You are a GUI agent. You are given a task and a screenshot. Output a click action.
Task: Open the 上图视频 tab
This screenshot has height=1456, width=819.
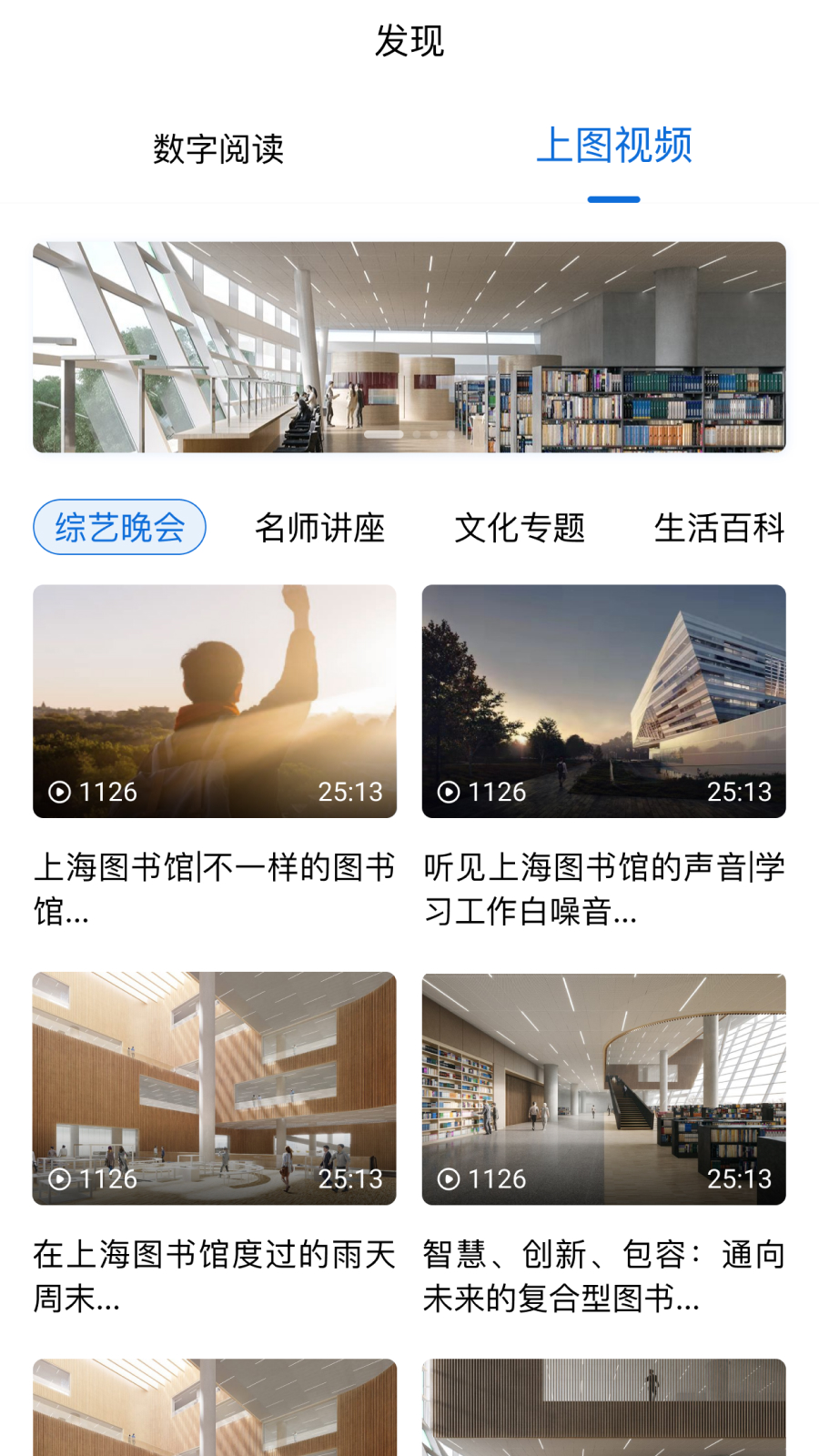[x=615, y=147]
